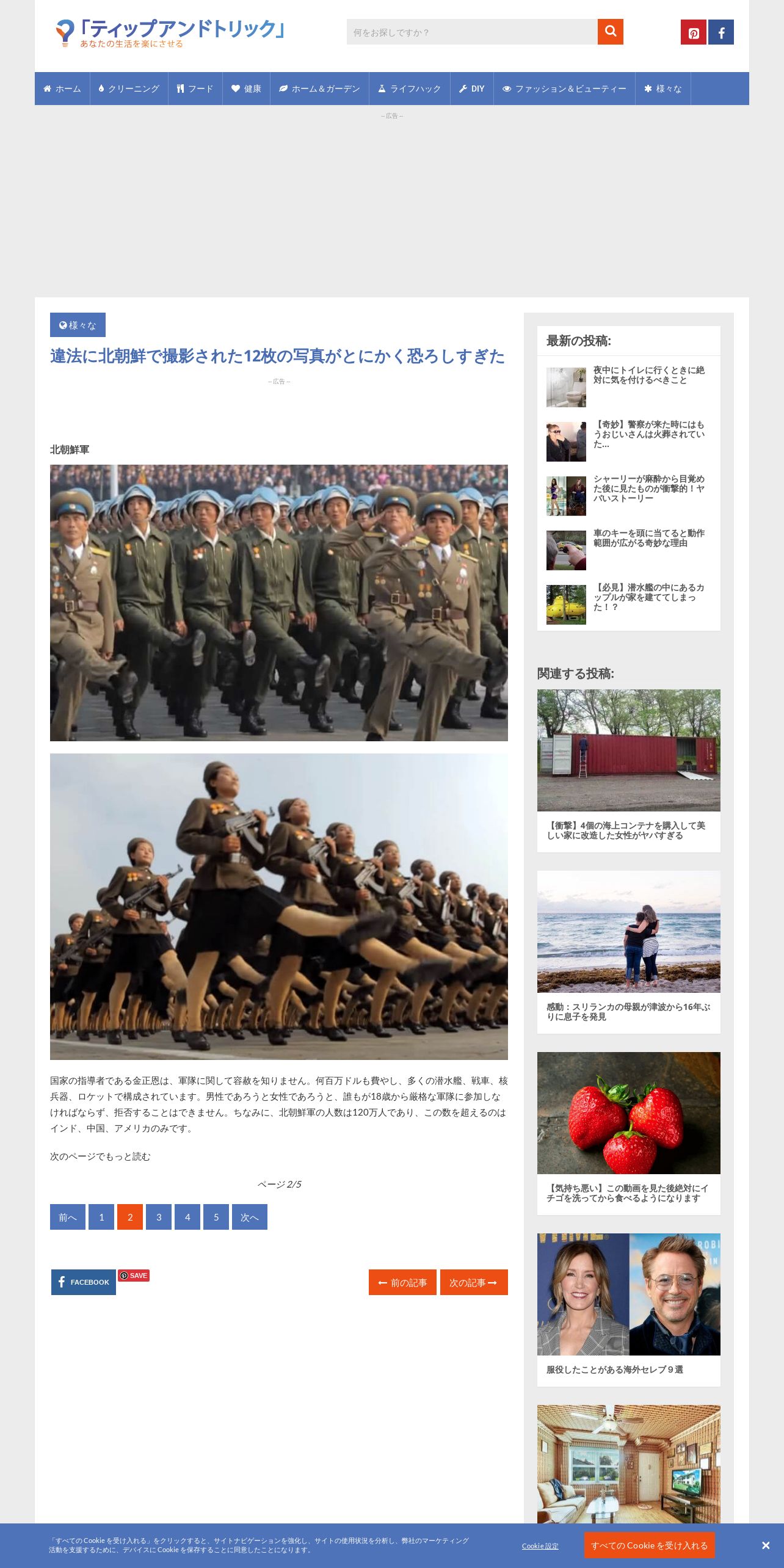
Task: Jump to page 5 of the article
Action: coord(216,1217)
